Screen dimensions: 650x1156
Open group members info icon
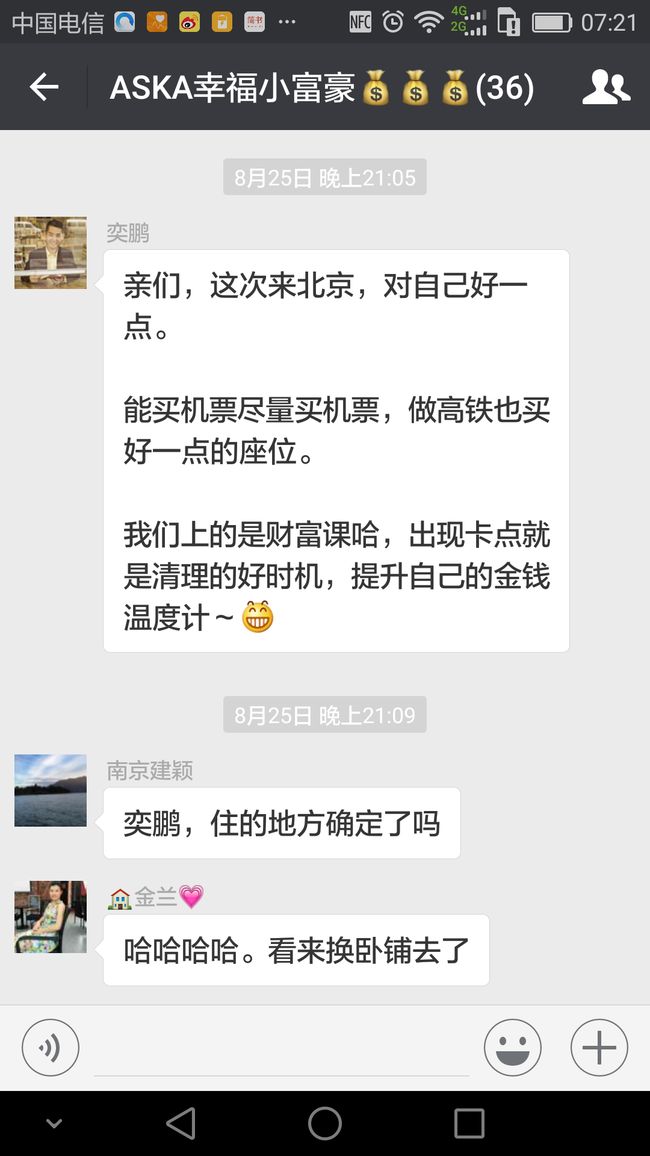[606, 87]
